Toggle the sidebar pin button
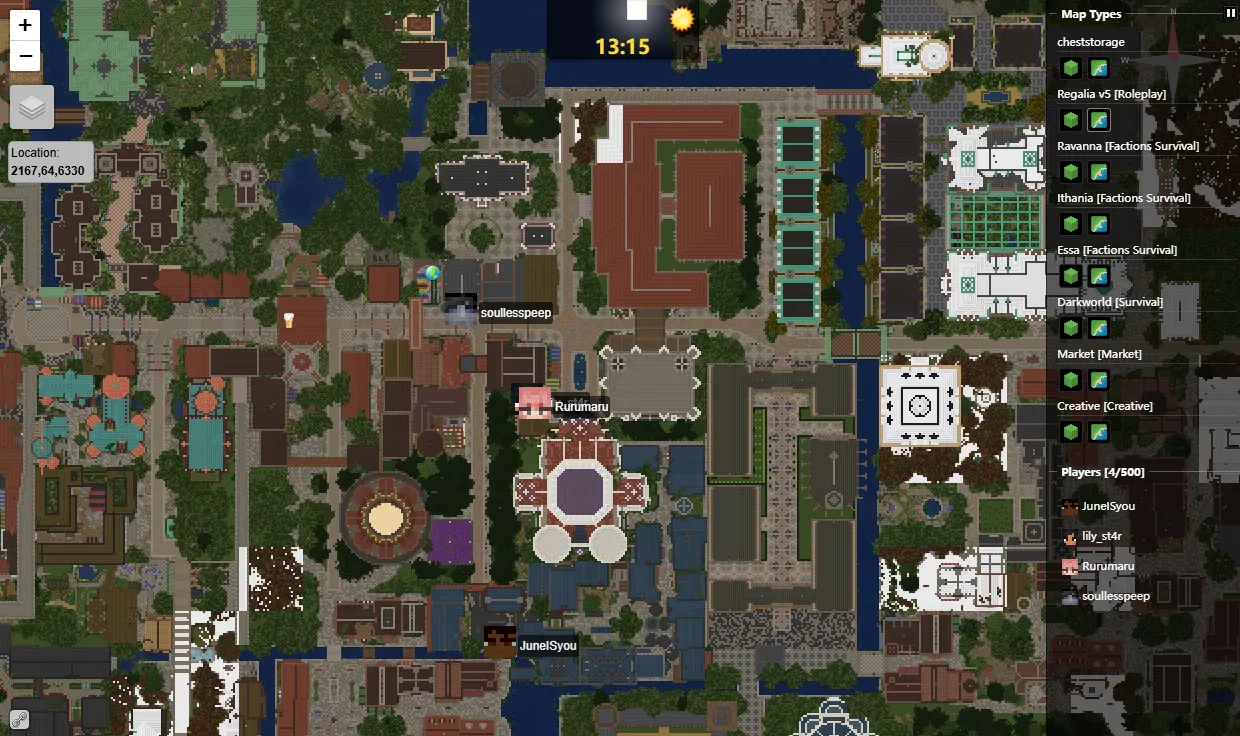Image resolution: width=1240 pixels, height=736 pixels. coord(1230,13)
